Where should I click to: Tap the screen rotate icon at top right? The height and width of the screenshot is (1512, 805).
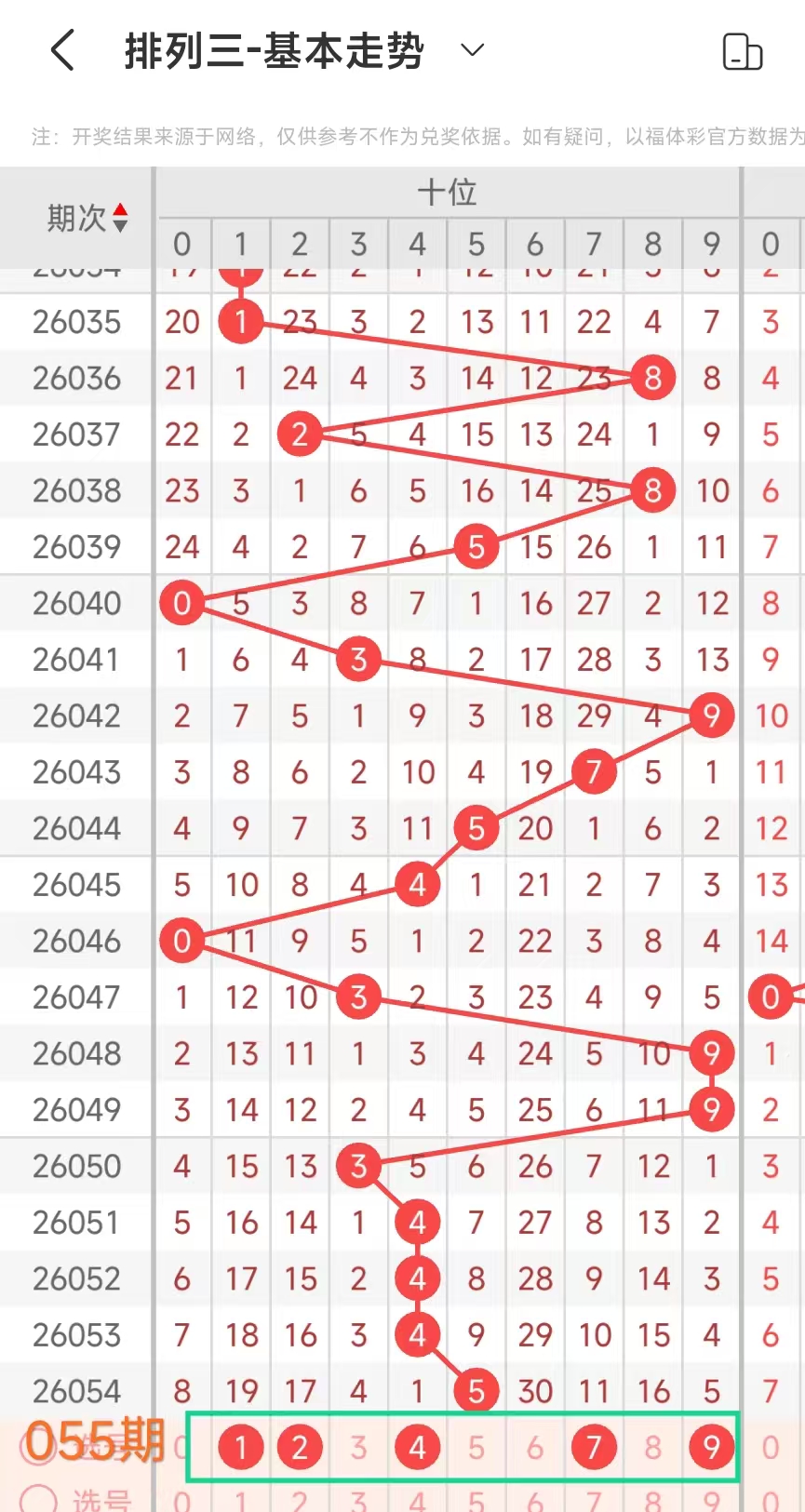click(x=742, y=52)
